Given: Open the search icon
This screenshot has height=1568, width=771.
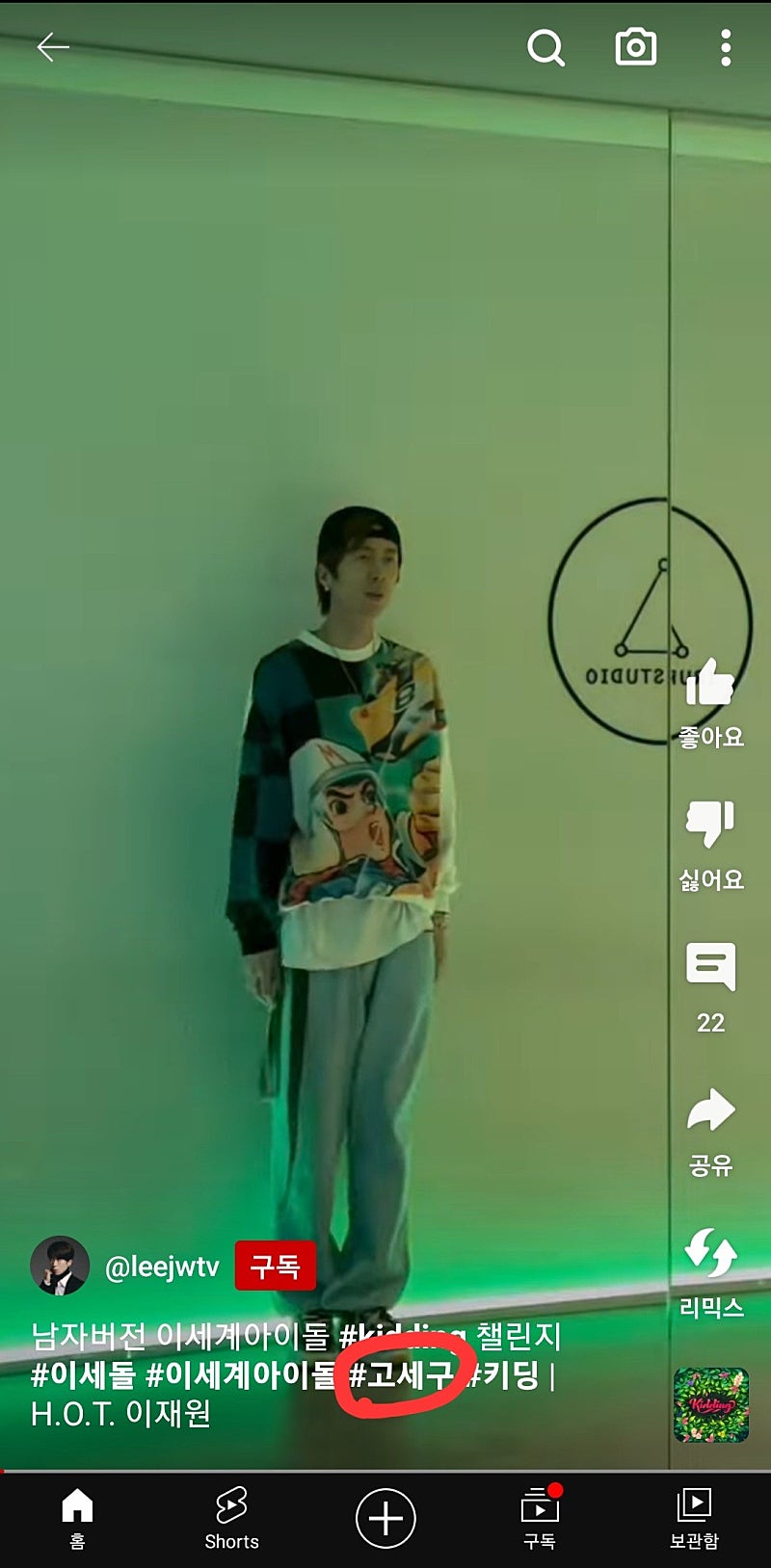Looking at the screenshot, I should click(545, 46).
